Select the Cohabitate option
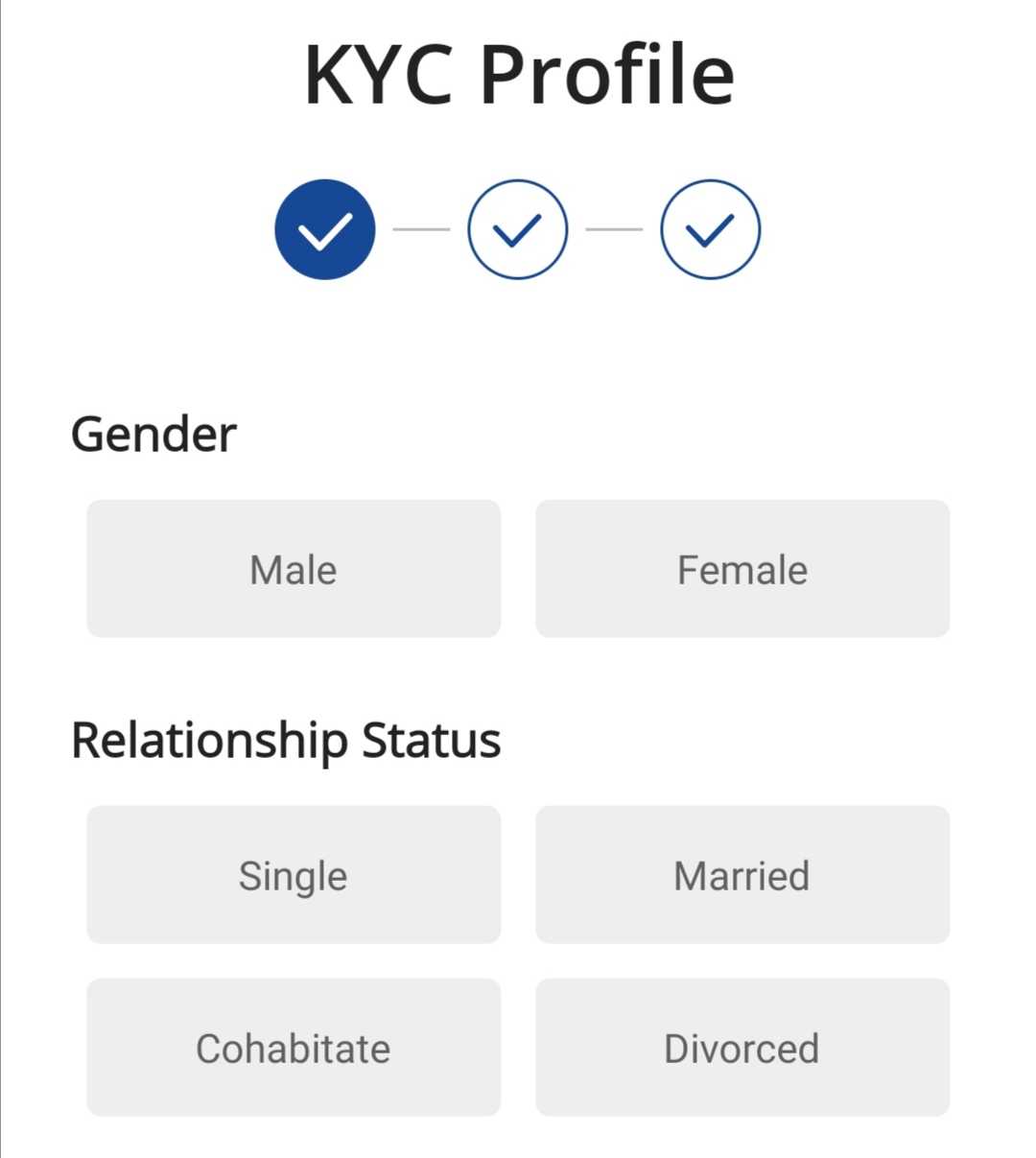Viewport: 1036px width, 1158px height. [x=294, y=1048]
